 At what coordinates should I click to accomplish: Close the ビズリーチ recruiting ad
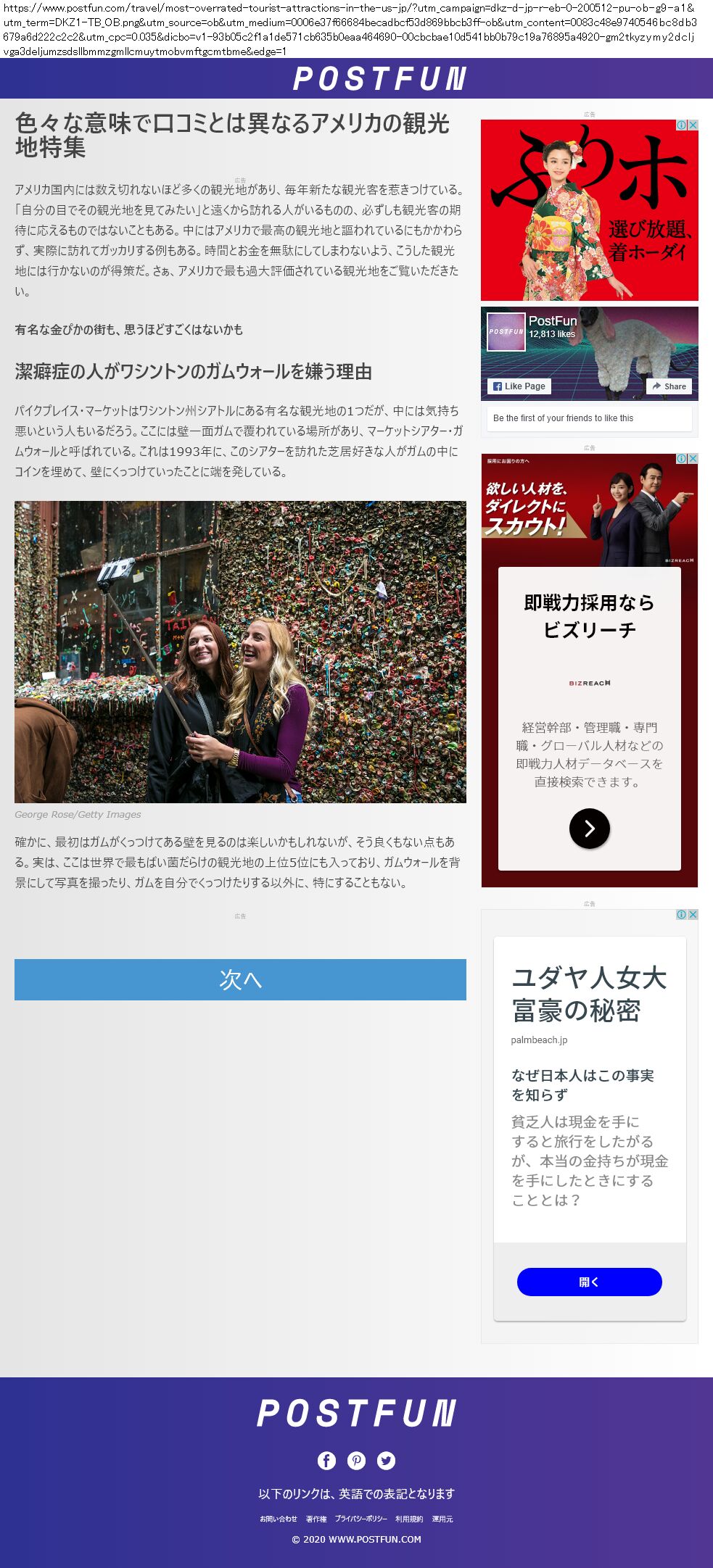(x=693, y=459)
